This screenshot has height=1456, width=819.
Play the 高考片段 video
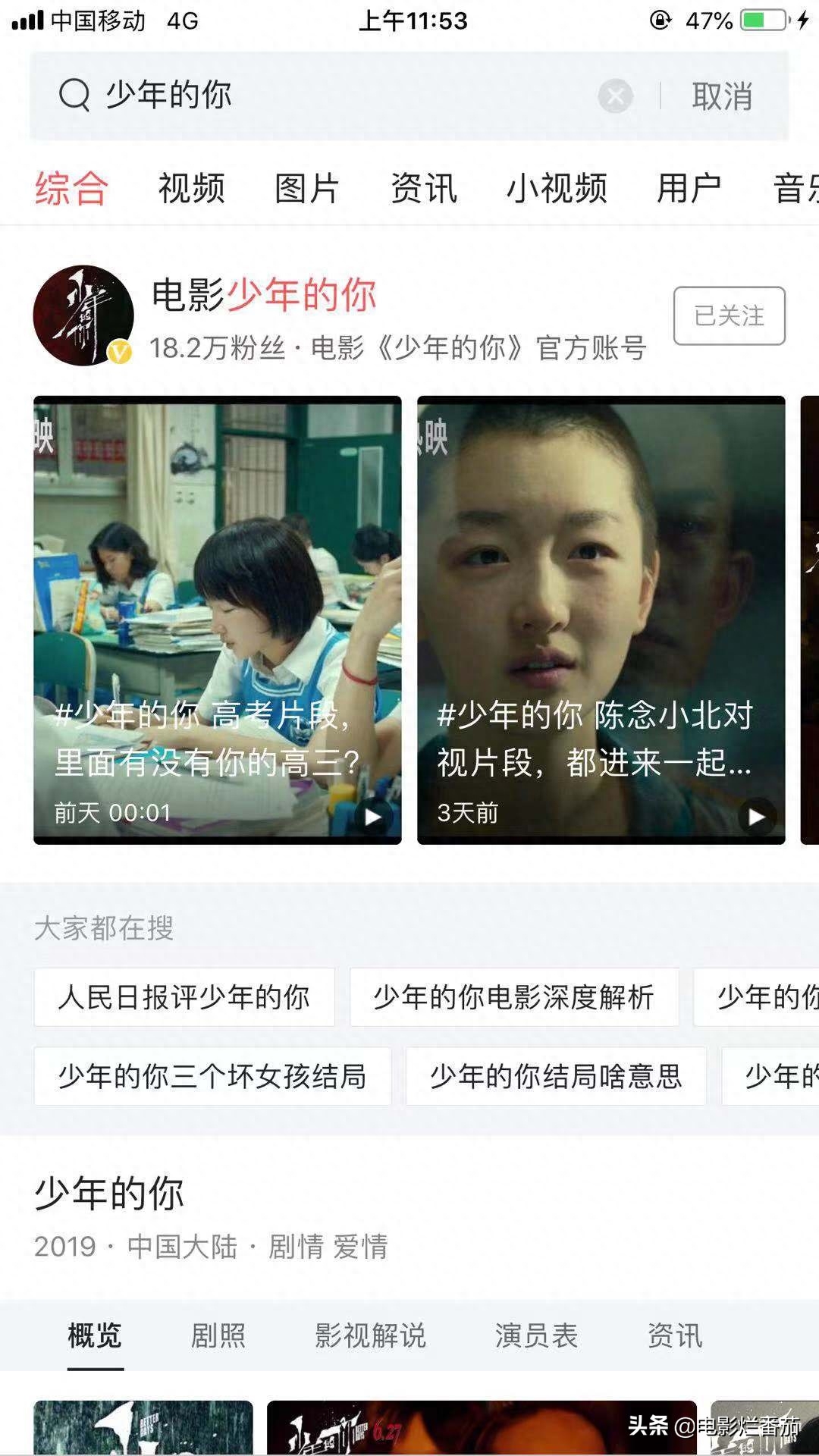click(218, 619)
